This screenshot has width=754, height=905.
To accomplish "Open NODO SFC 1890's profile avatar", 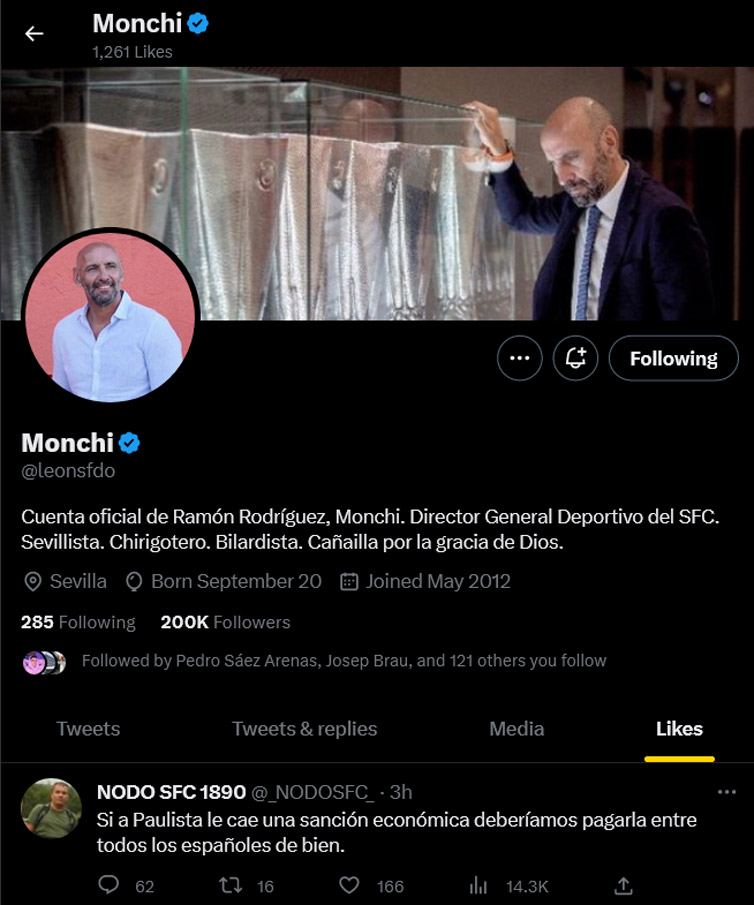I will [52, 808].
